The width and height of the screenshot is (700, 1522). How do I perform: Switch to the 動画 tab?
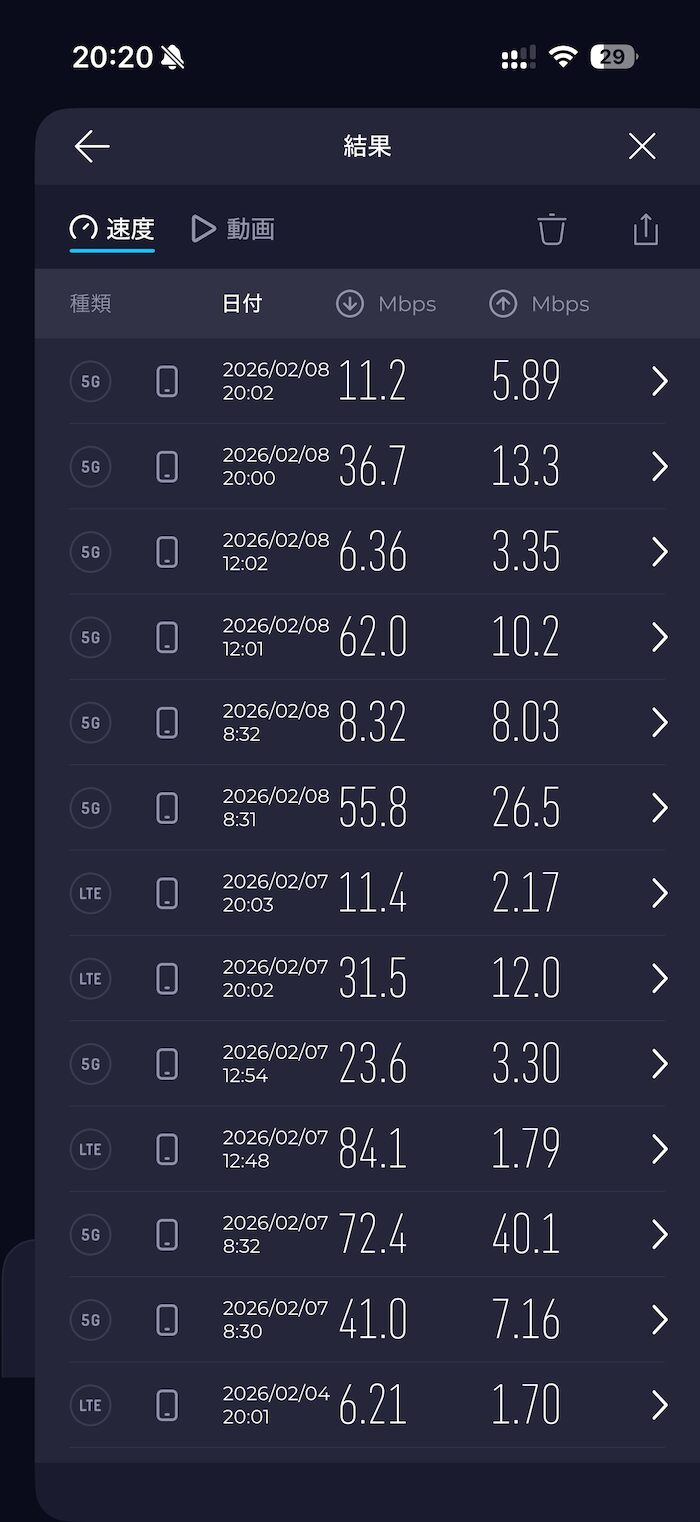pyautogui.click(x=233, y=229)
